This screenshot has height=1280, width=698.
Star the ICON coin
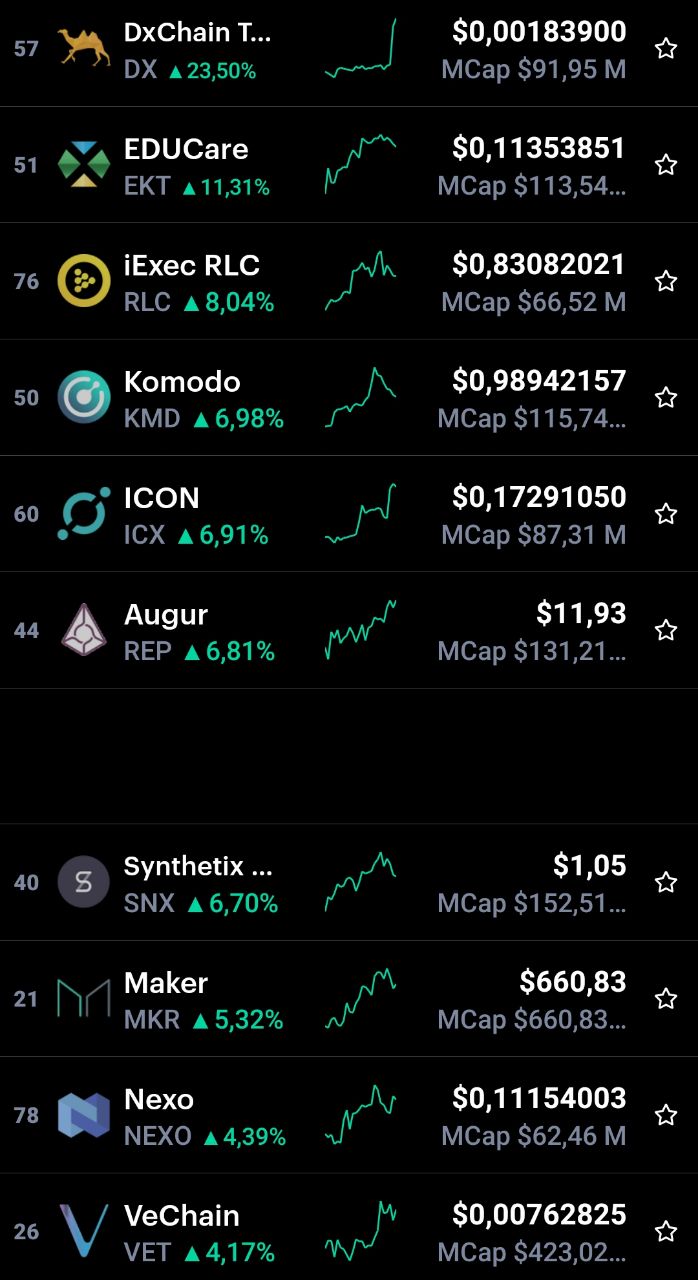666,514
